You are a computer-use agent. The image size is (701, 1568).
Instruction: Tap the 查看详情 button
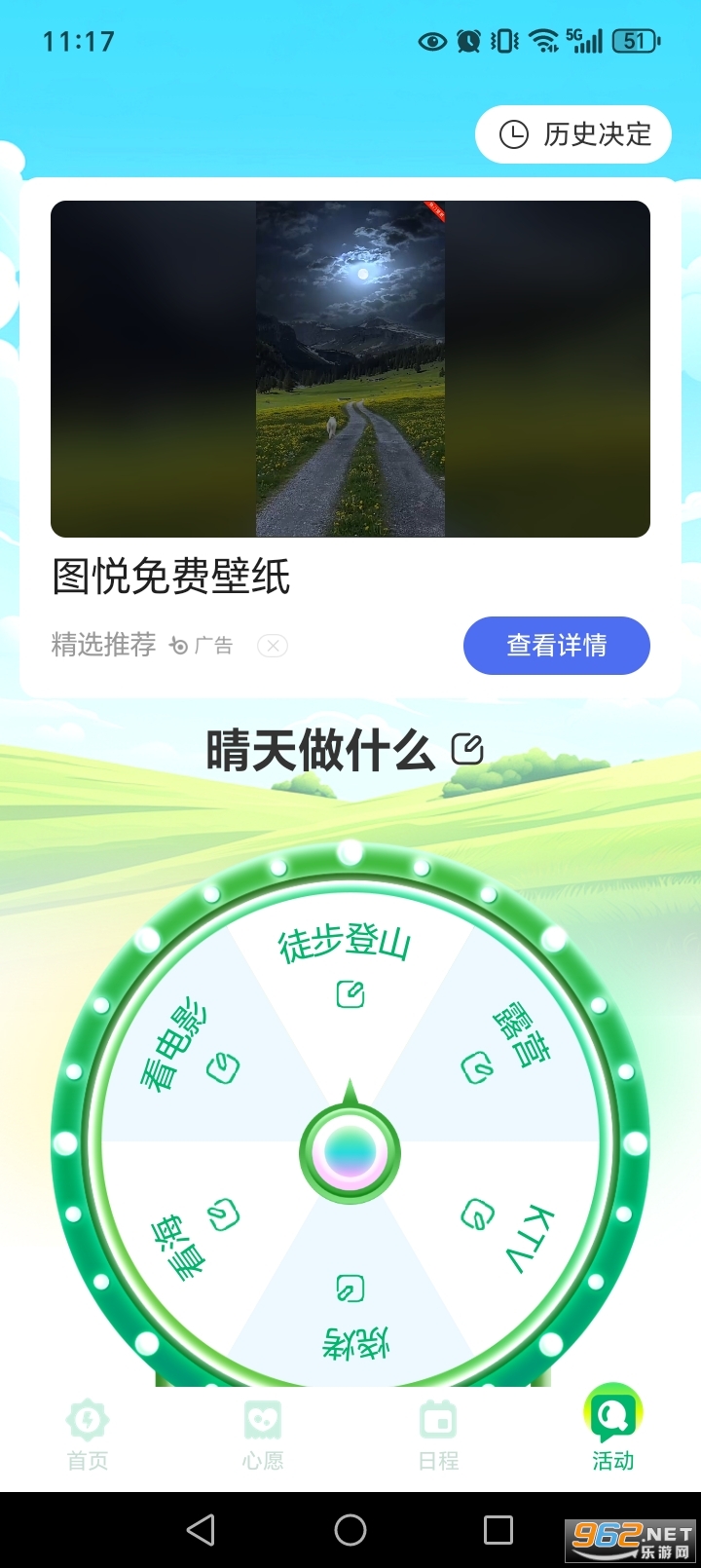556,646
